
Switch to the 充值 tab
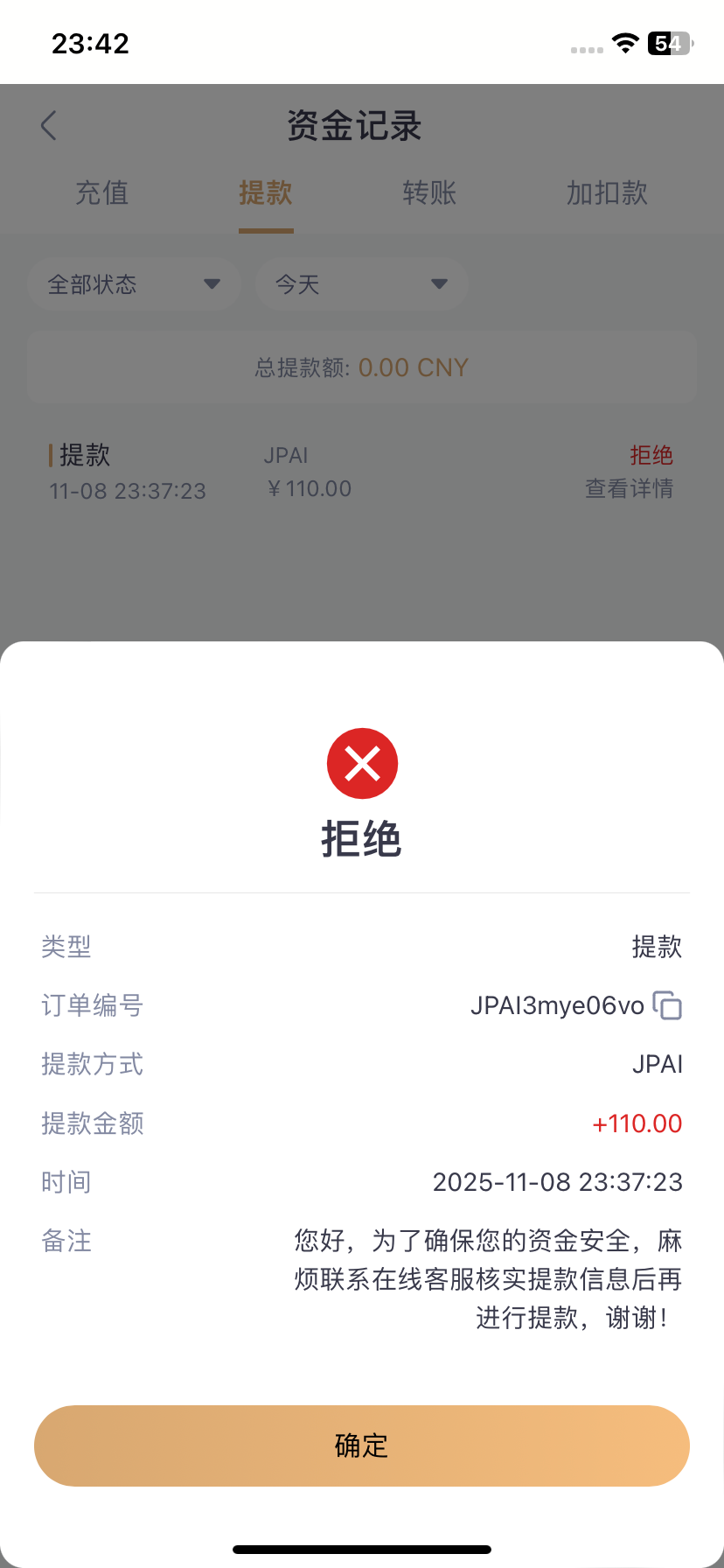[x=102, y=193]
